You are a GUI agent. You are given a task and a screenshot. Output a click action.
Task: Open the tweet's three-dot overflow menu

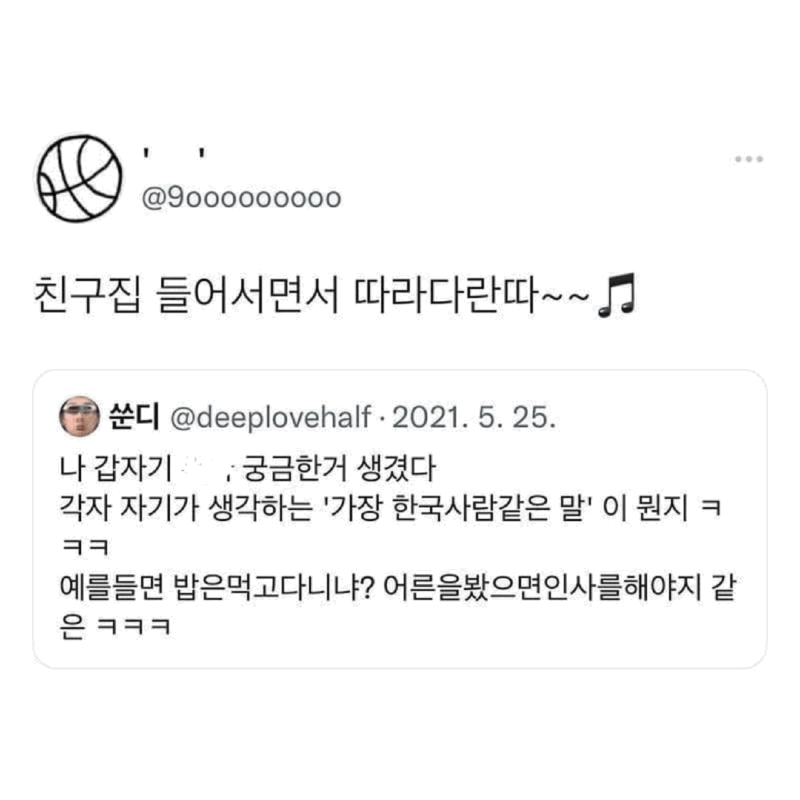click(748, 159)
